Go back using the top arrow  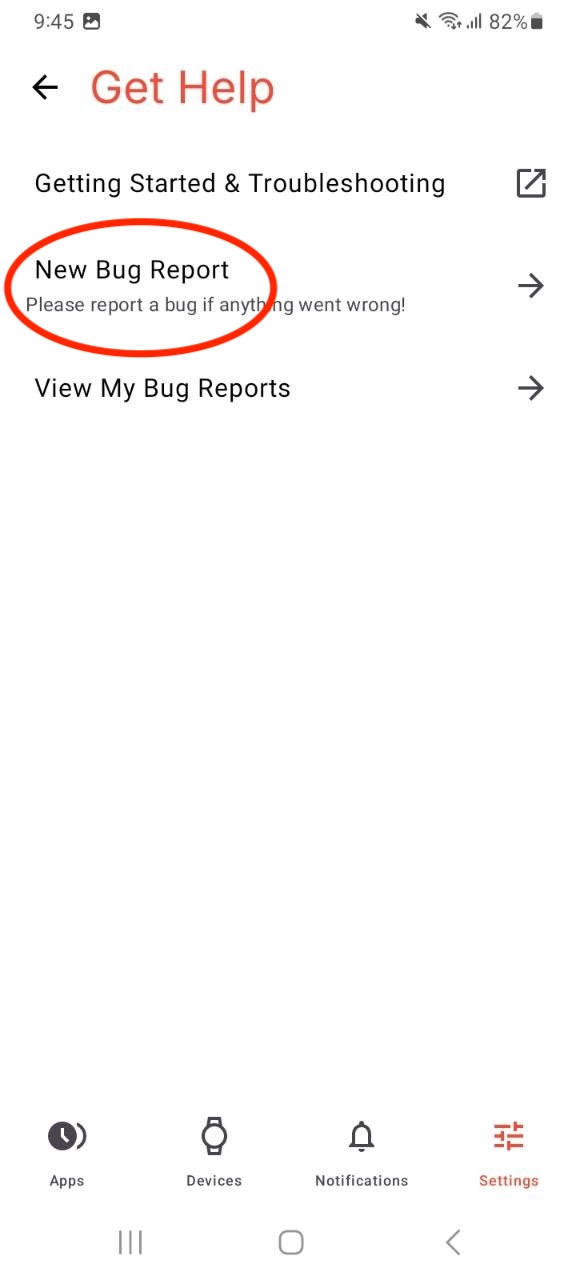(45, 88)
